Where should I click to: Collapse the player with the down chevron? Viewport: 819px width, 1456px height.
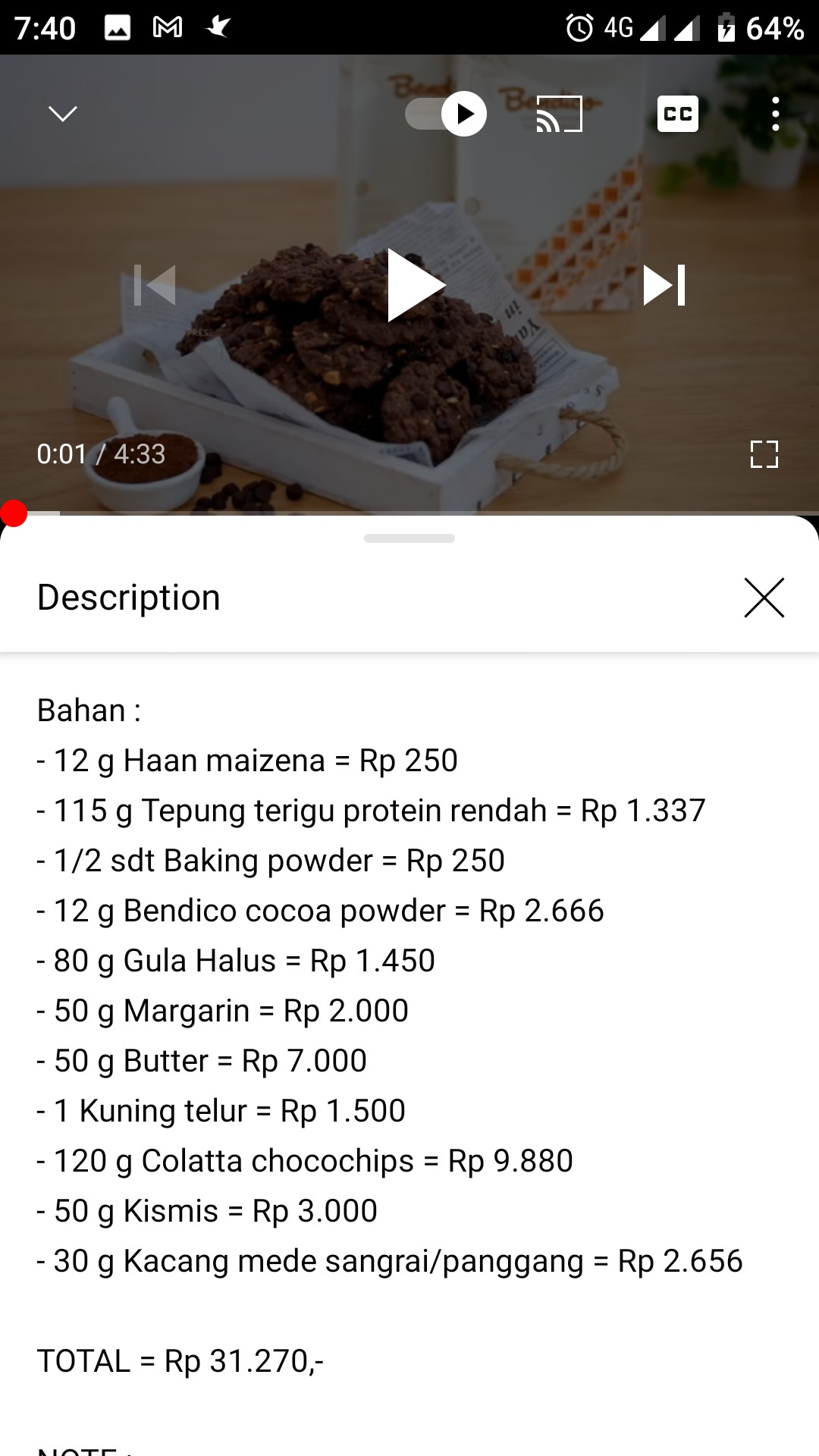[x=62, y=114]
